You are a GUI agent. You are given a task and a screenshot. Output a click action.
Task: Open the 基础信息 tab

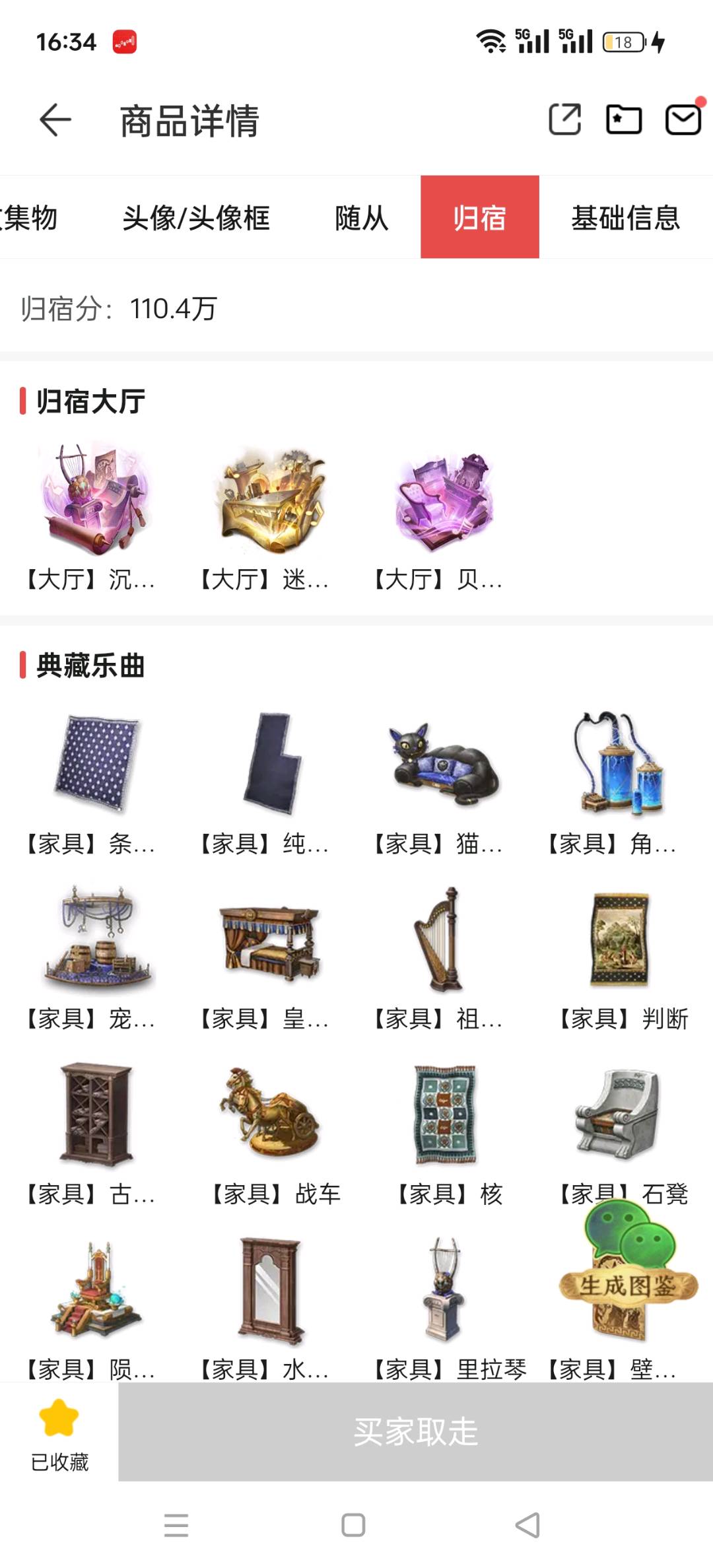(x=625, y=218)
